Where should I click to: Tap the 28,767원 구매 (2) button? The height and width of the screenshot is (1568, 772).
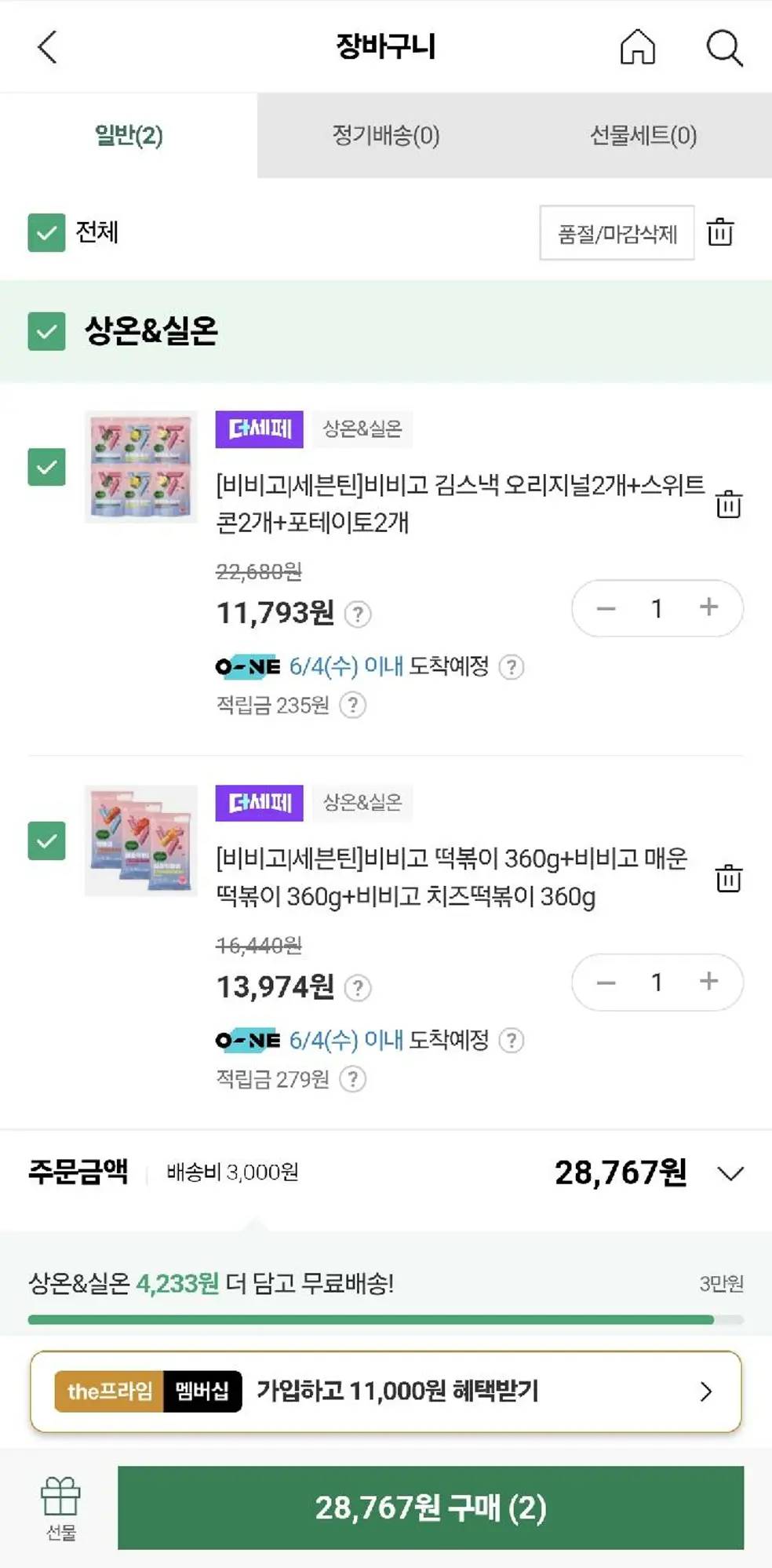pos(430,1508)
